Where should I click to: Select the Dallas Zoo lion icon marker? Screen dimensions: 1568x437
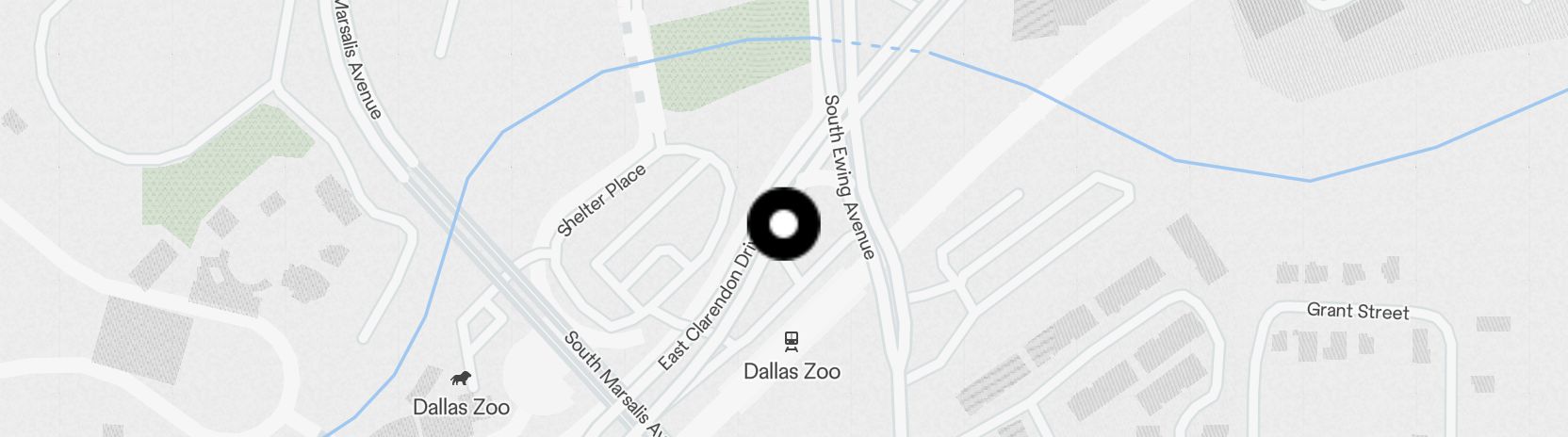(461, 379)
